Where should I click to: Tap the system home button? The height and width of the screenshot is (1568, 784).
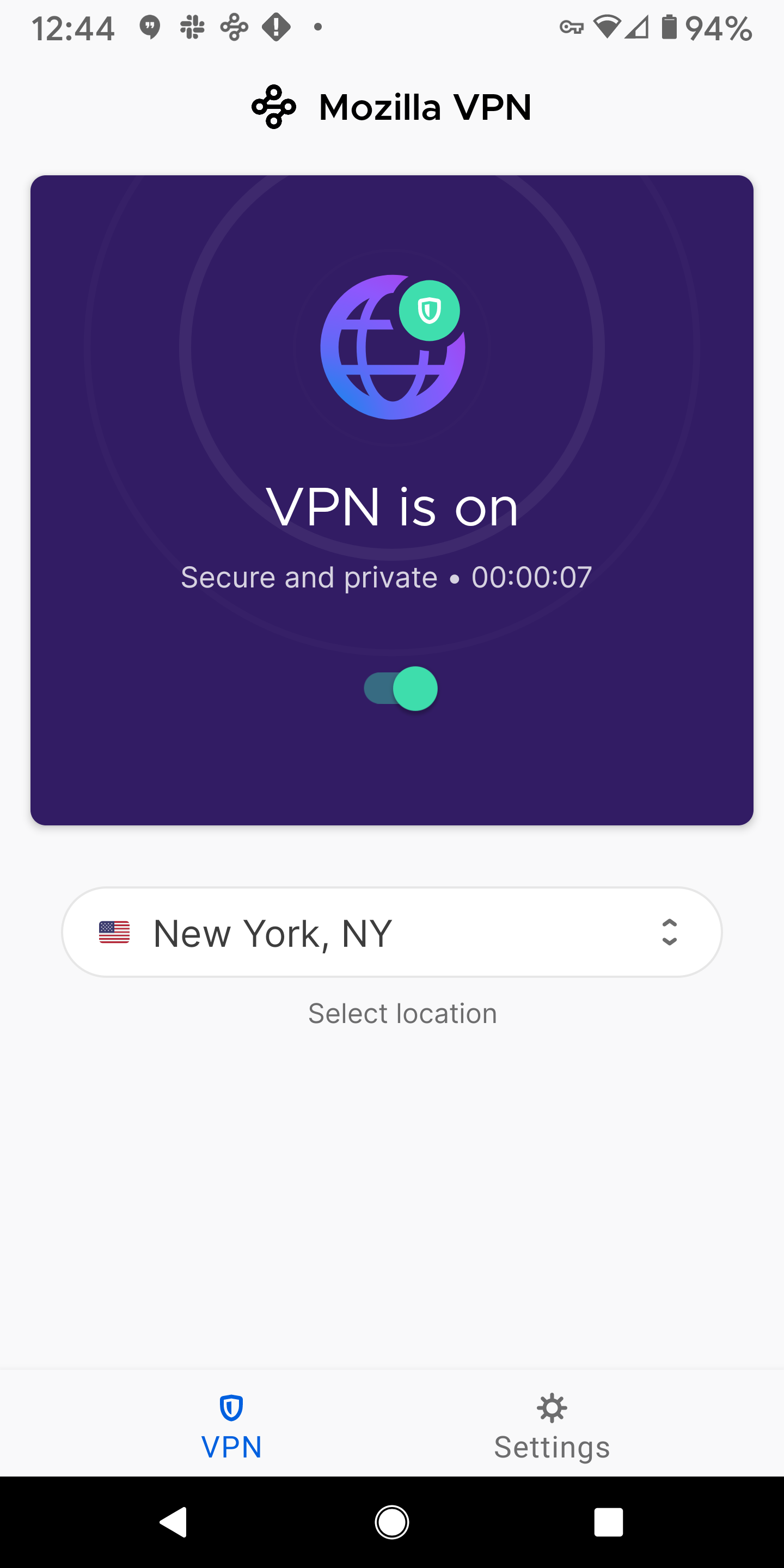coord(391,1522)
